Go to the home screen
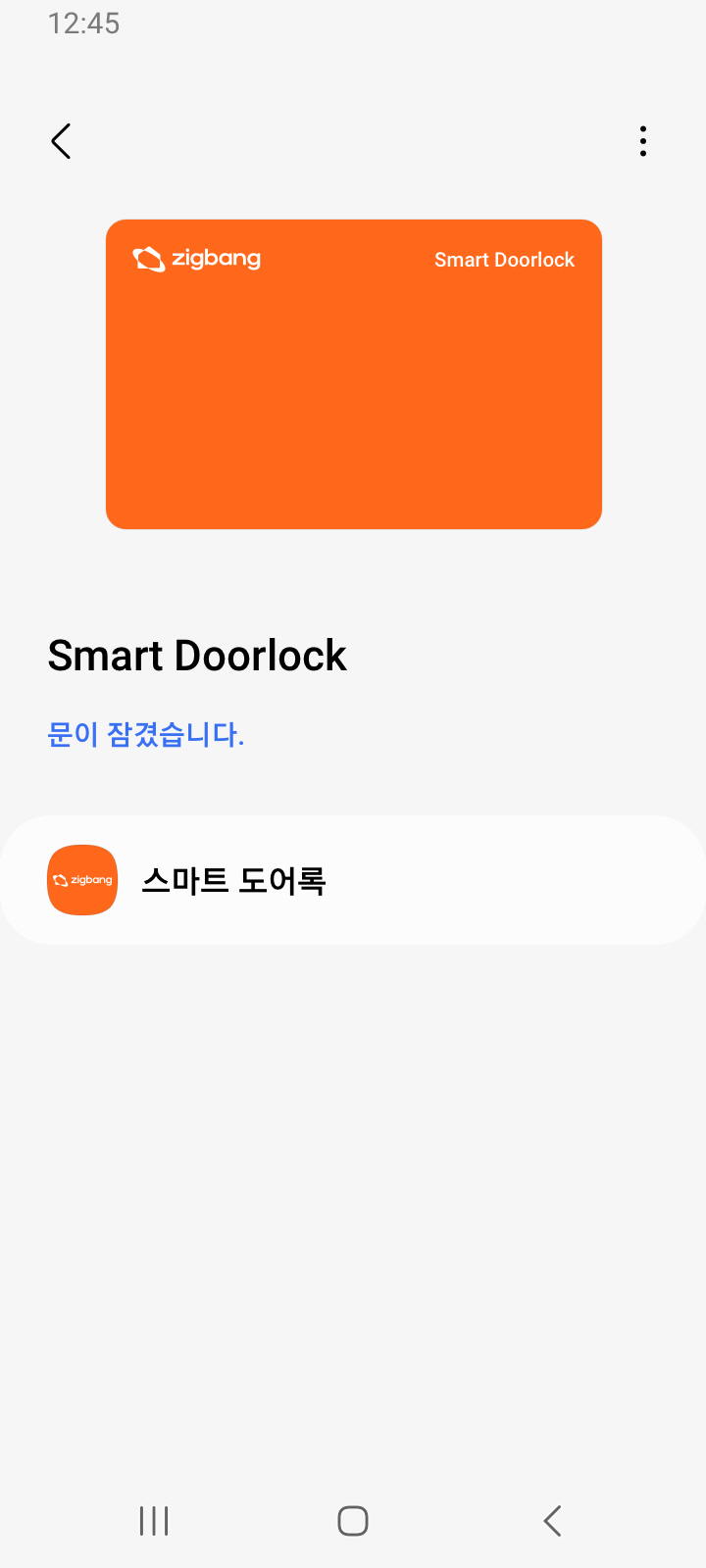Image resolution: width=706 pixels, height=1568 pixels. coord(353,1521)
